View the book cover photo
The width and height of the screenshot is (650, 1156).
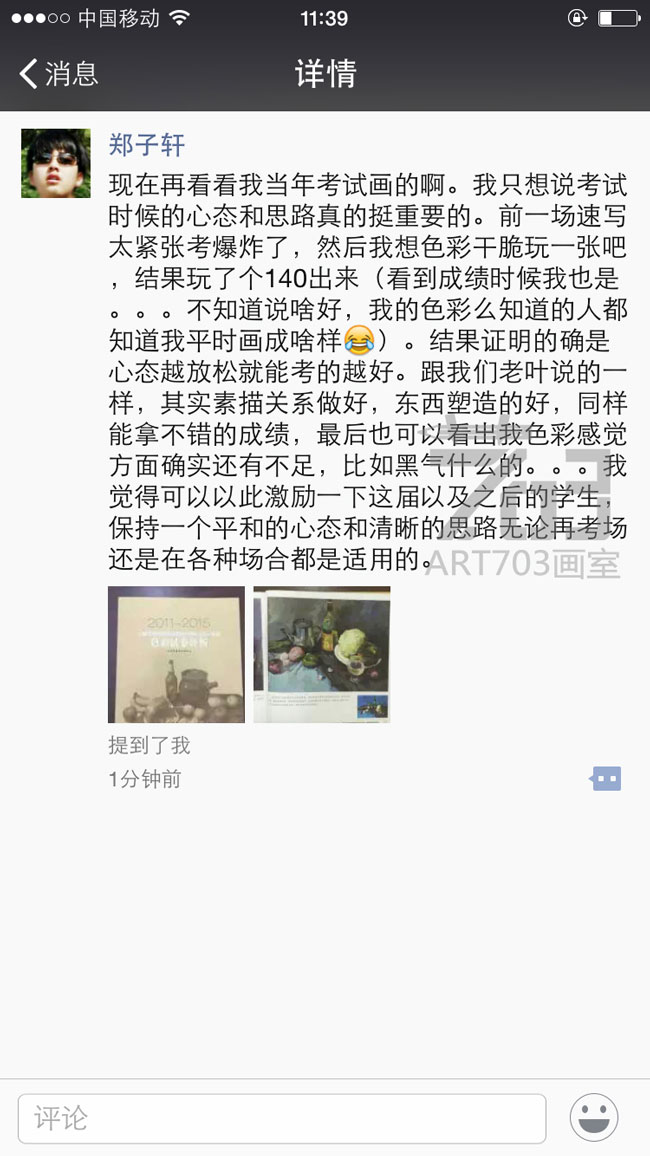coord(176,654)
